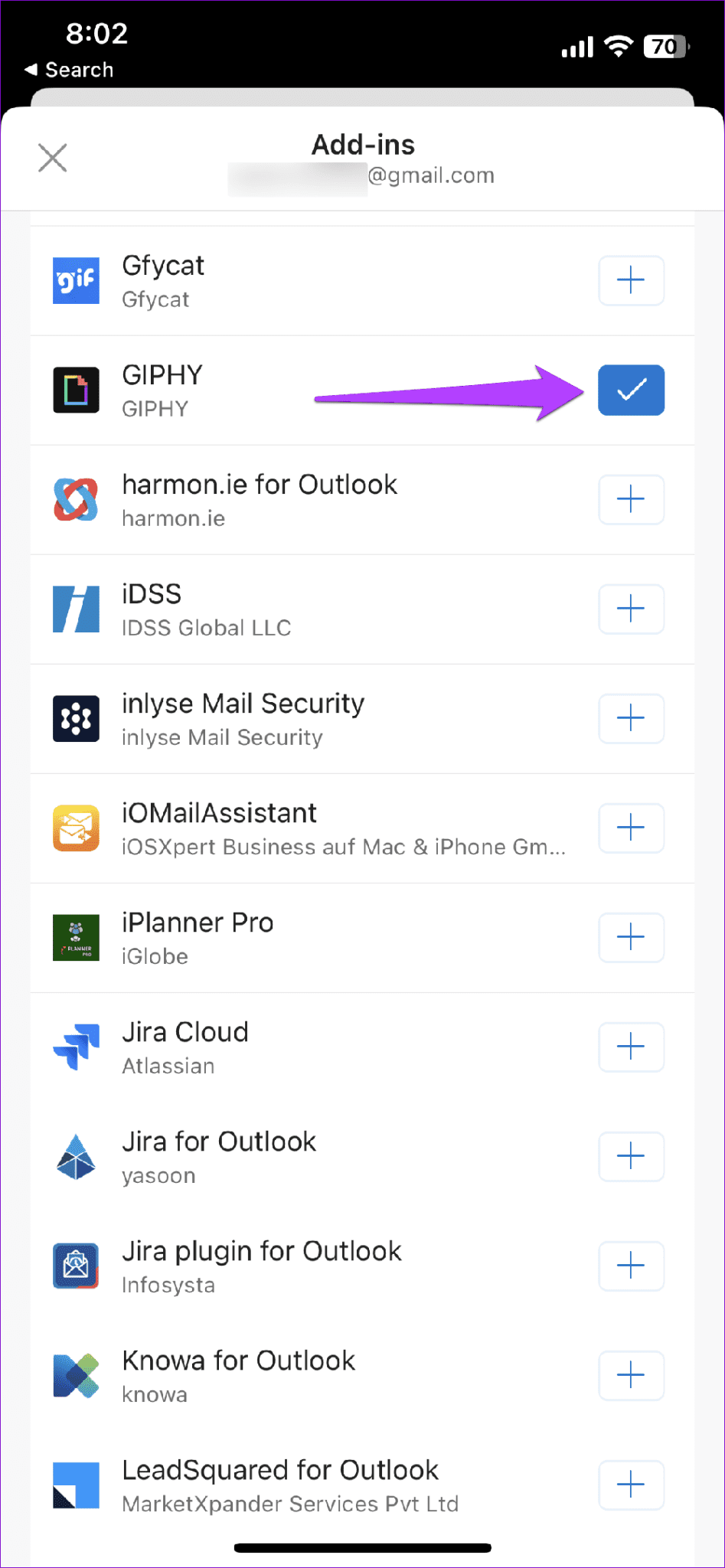Add LeadSquared for Outlook
Image resolution: width=725 pixels, height=1568 pixels.
630,1485
